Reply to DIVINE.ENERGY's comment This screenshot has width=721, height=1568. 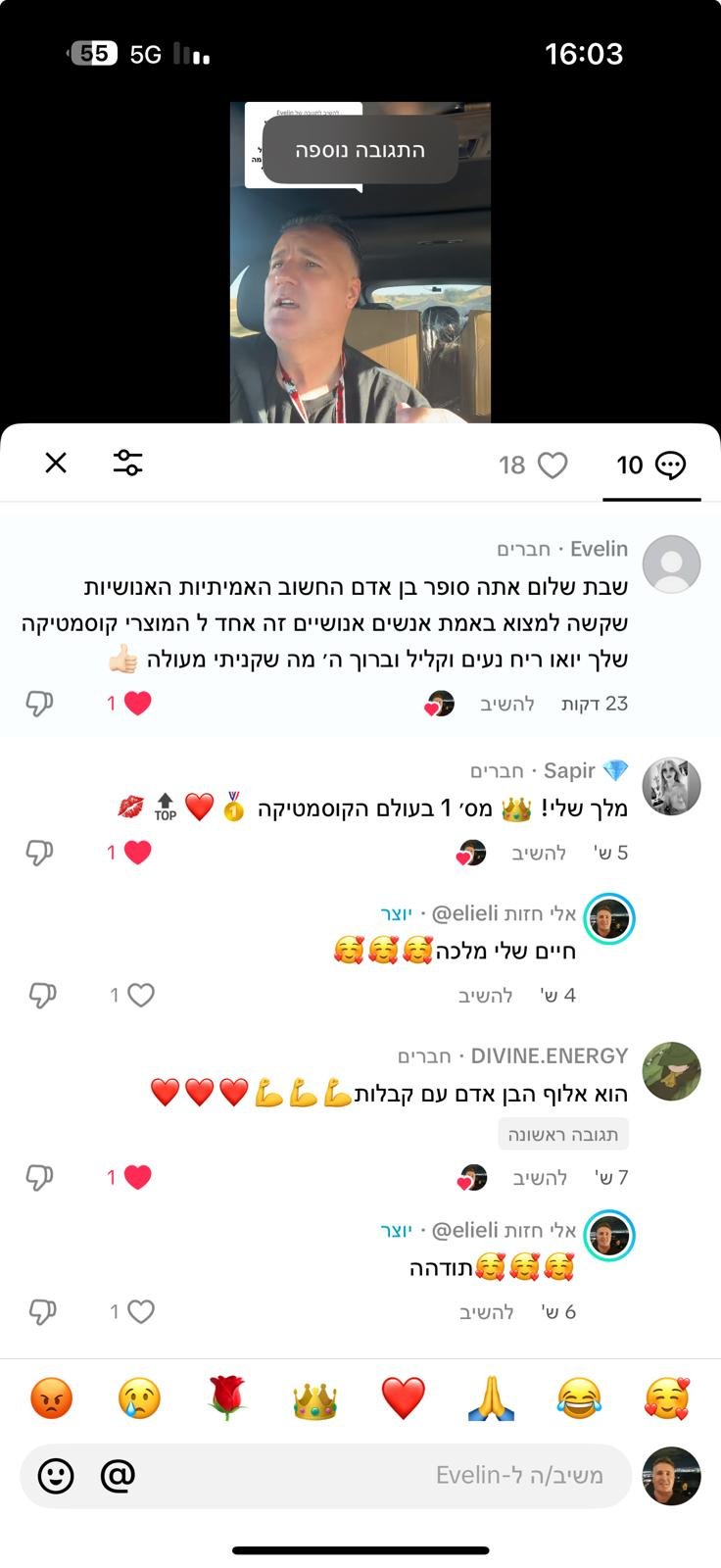tap(540, 1177)
